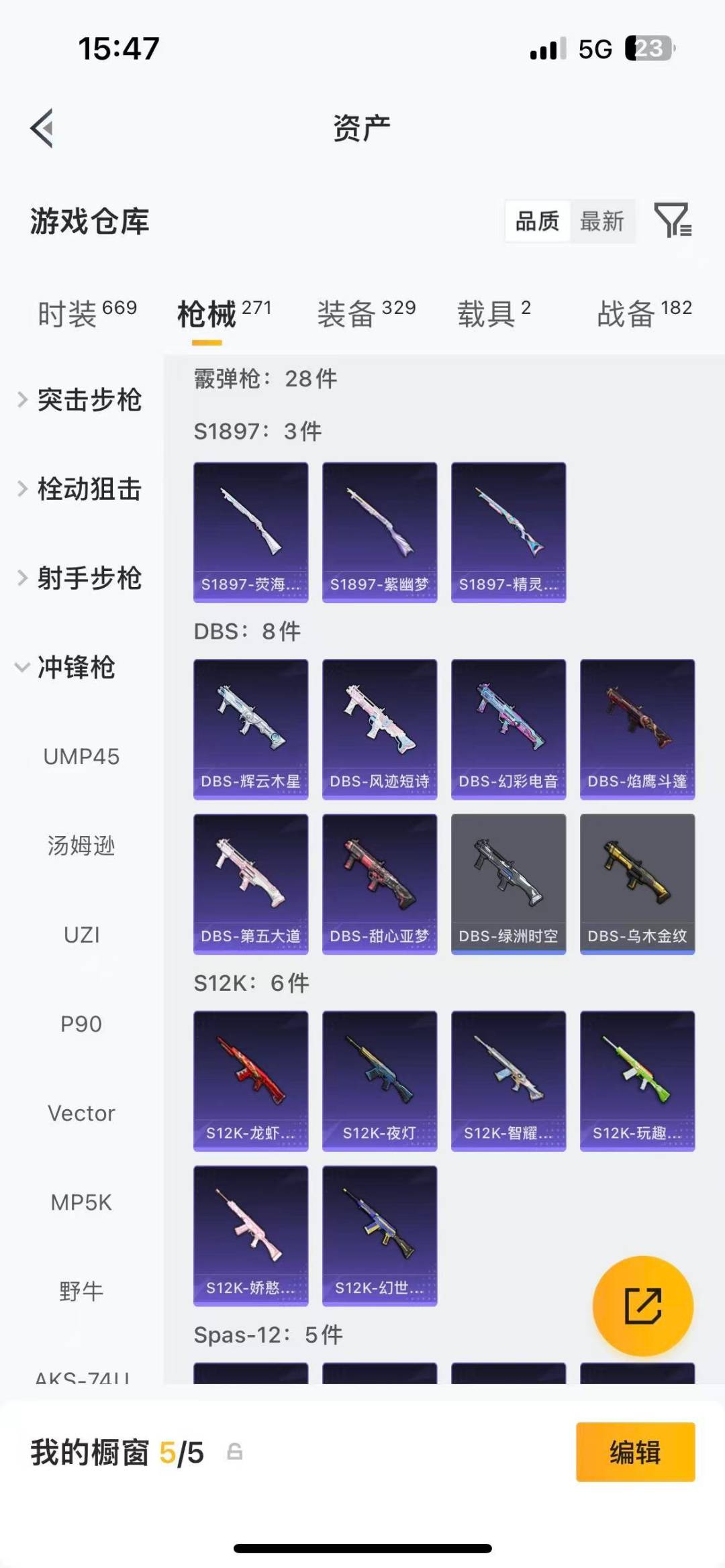The height and width of the screenshot is (1568, 725).
Task: Open the S1897-紫幽梦 skin tile
Action: click(x=379, y=532)
